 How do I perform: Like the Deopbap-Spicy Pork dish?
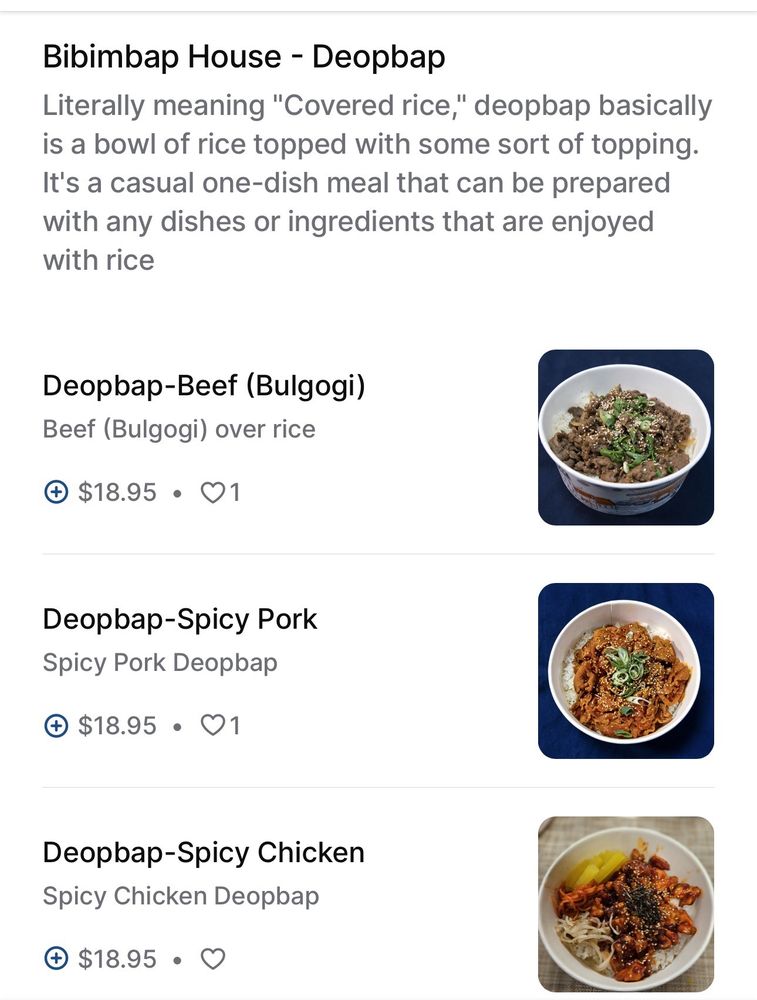[212, 725]
